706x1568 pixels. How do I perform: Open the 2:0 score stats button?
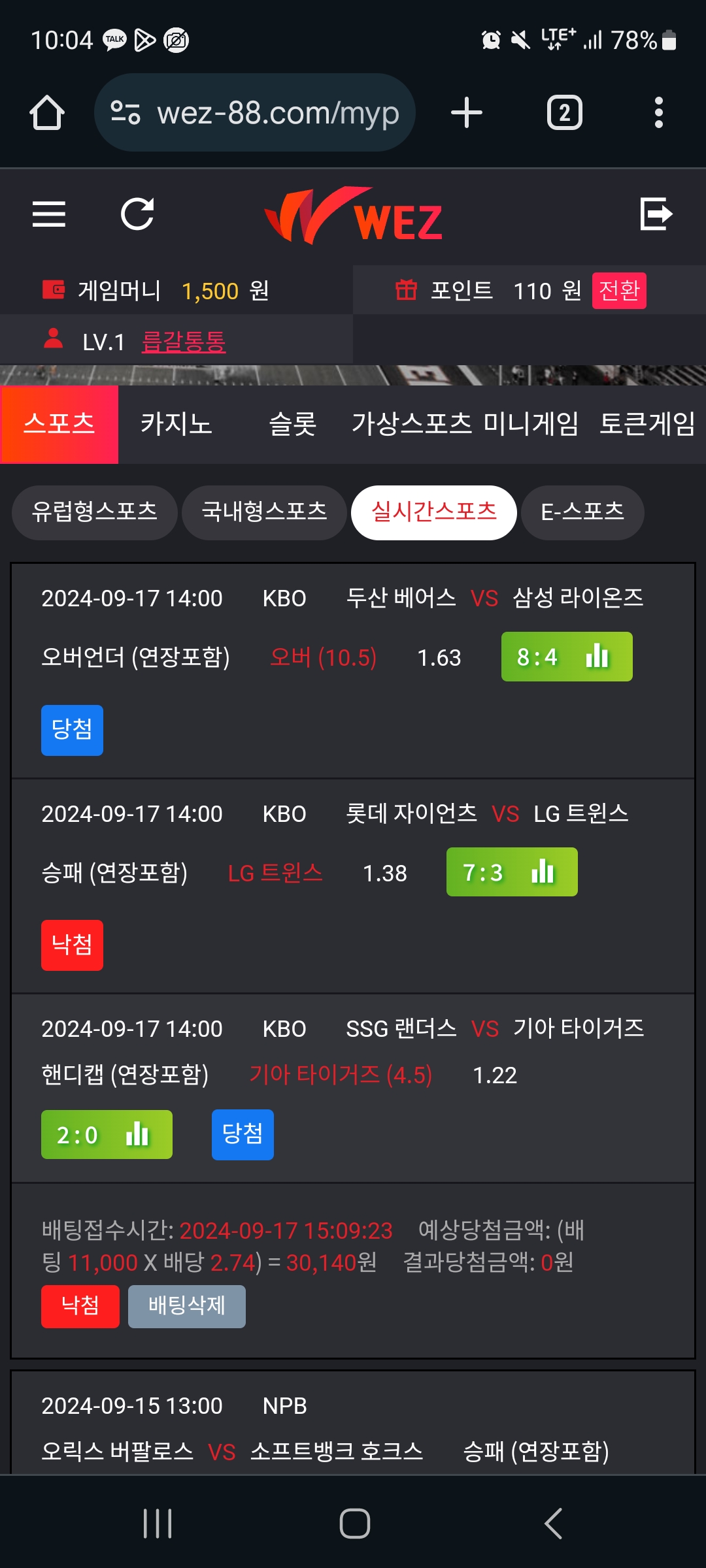(x=107, y=1135)
